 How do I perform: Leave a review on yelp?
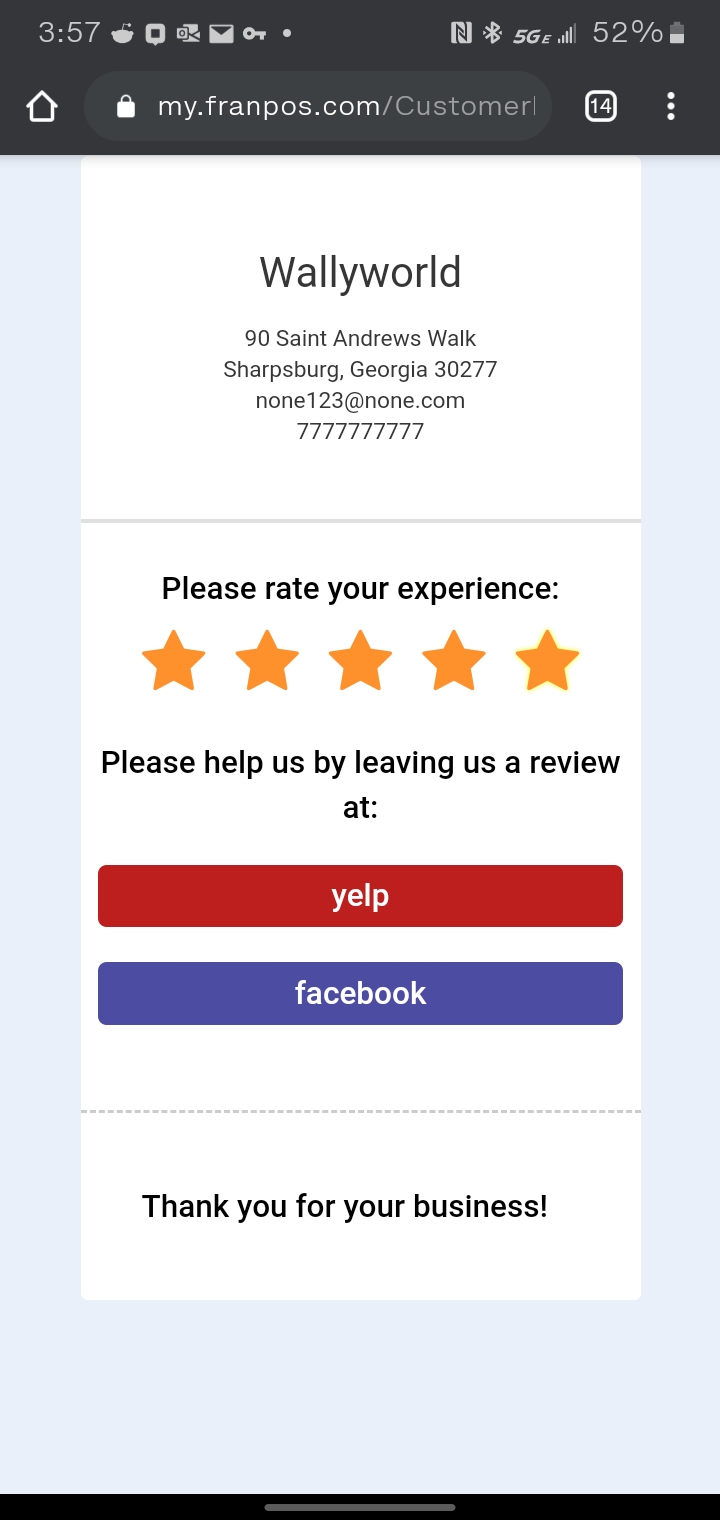(x=360, y=896)
